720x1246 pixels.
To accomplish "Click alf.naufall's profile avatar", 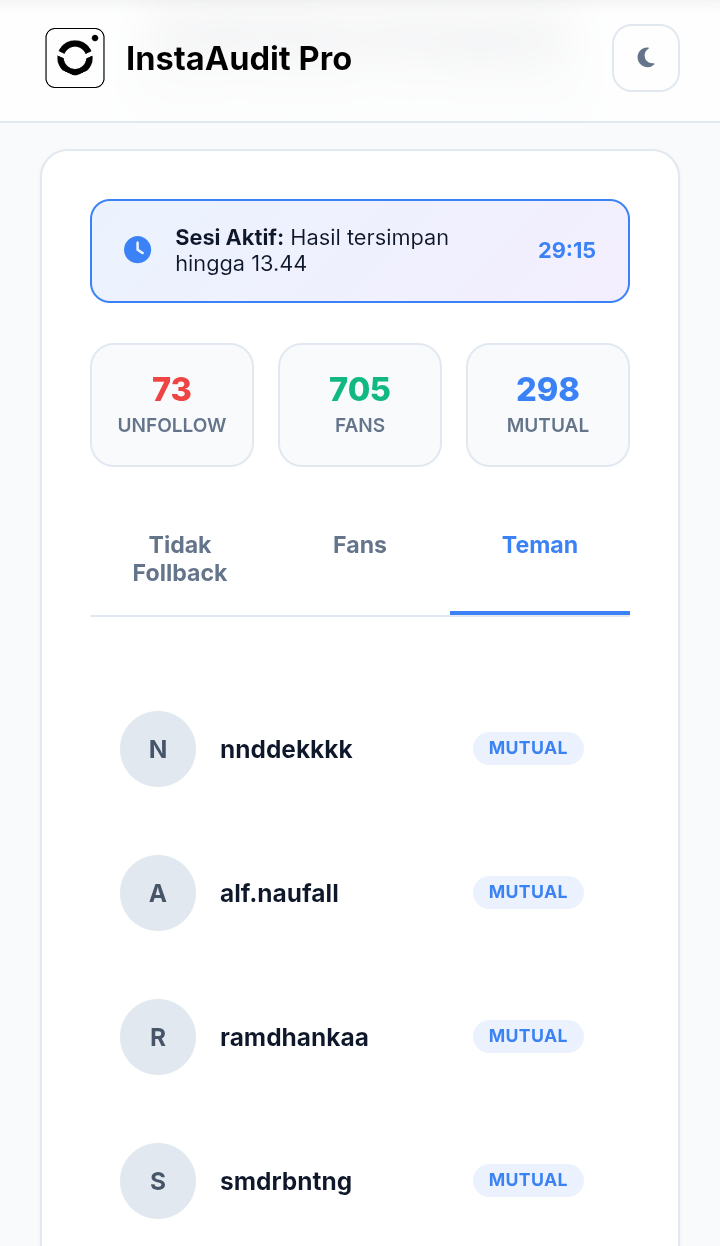I will pos(158,892).
